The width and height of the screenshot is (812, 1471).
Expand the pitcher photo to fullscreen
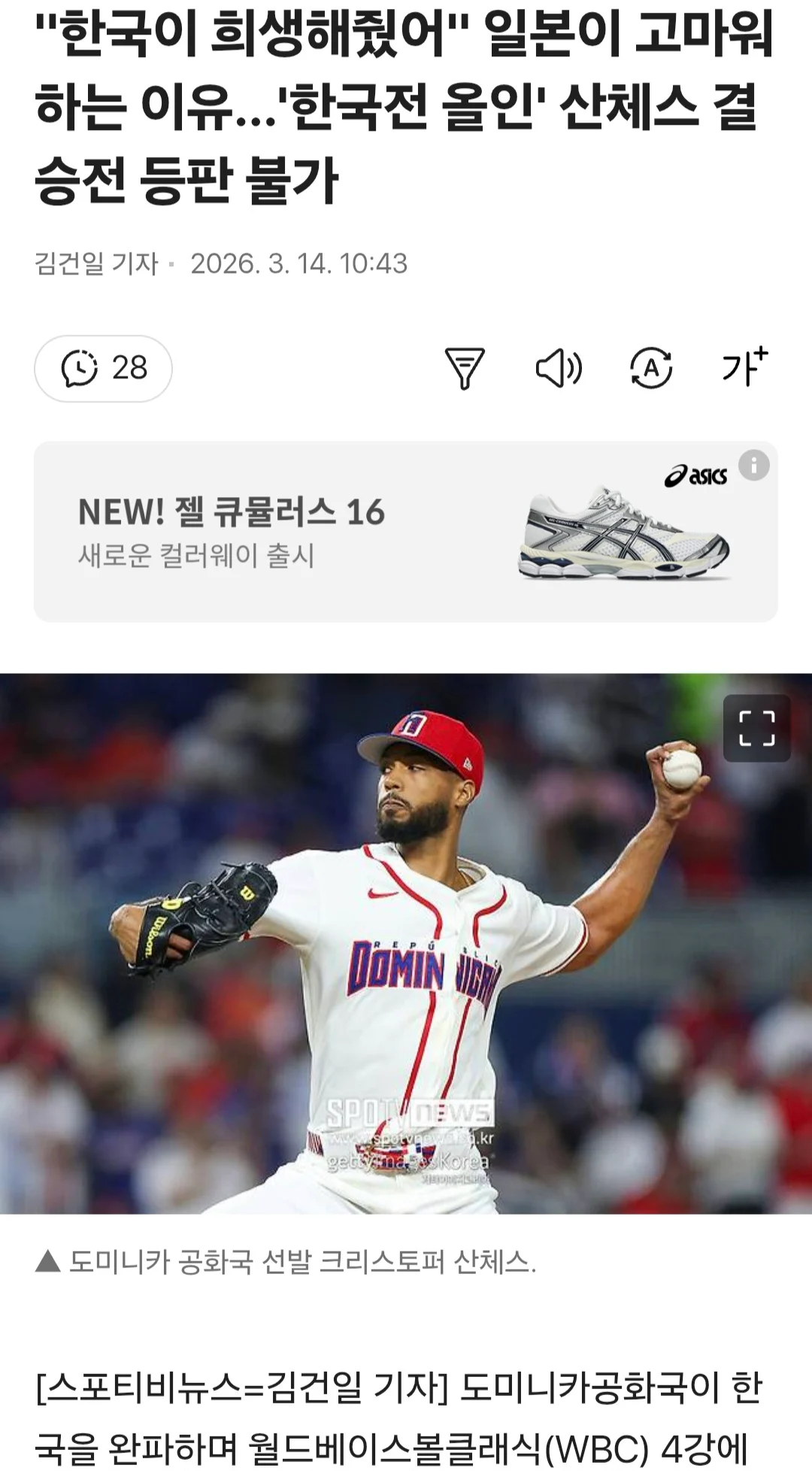[x=756, y=728]
